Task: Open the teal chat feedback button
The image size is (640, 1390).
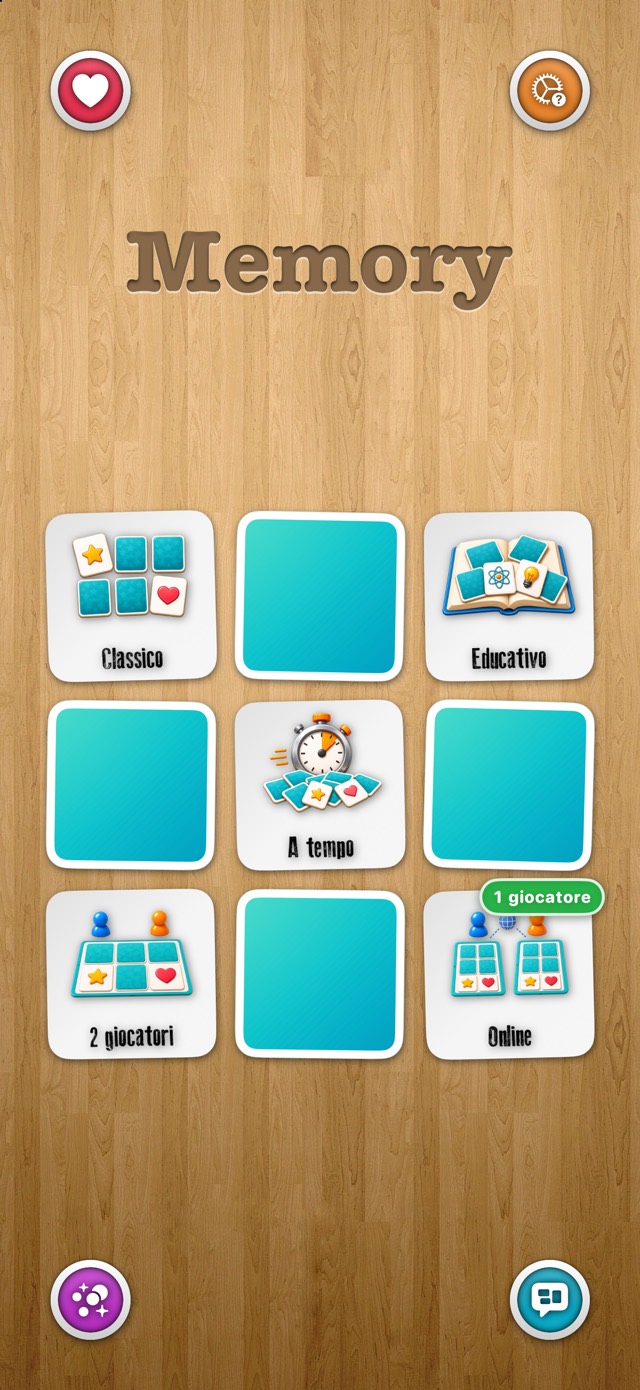Action: click(x=550, y=1300)
